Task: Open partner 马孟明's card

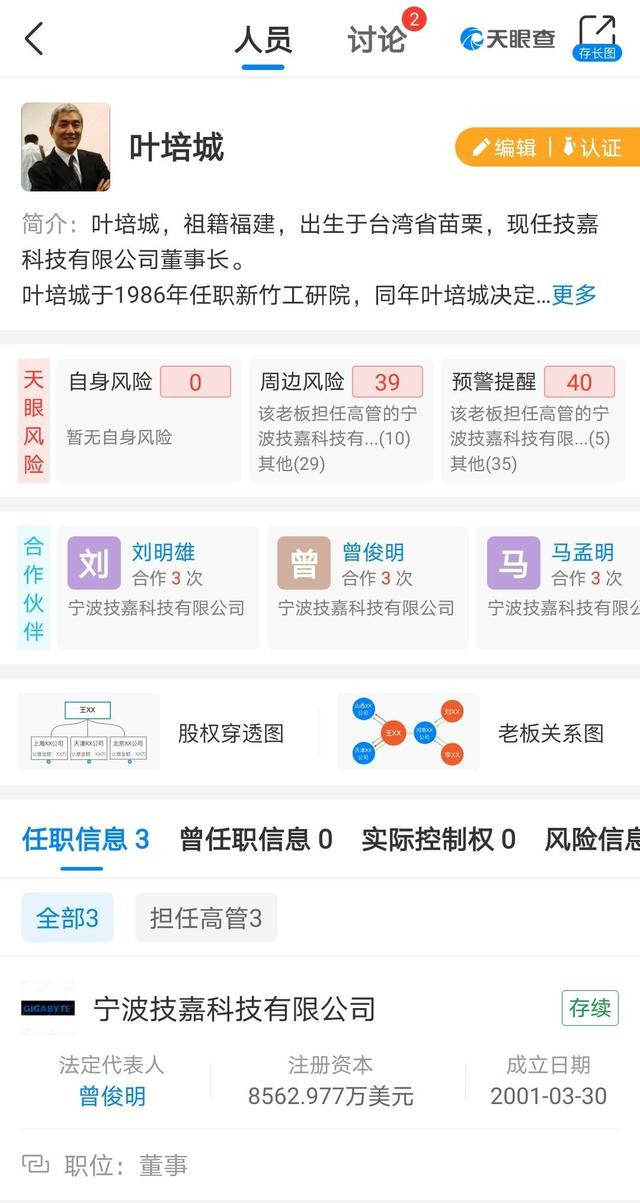Action: coord(560,574)
